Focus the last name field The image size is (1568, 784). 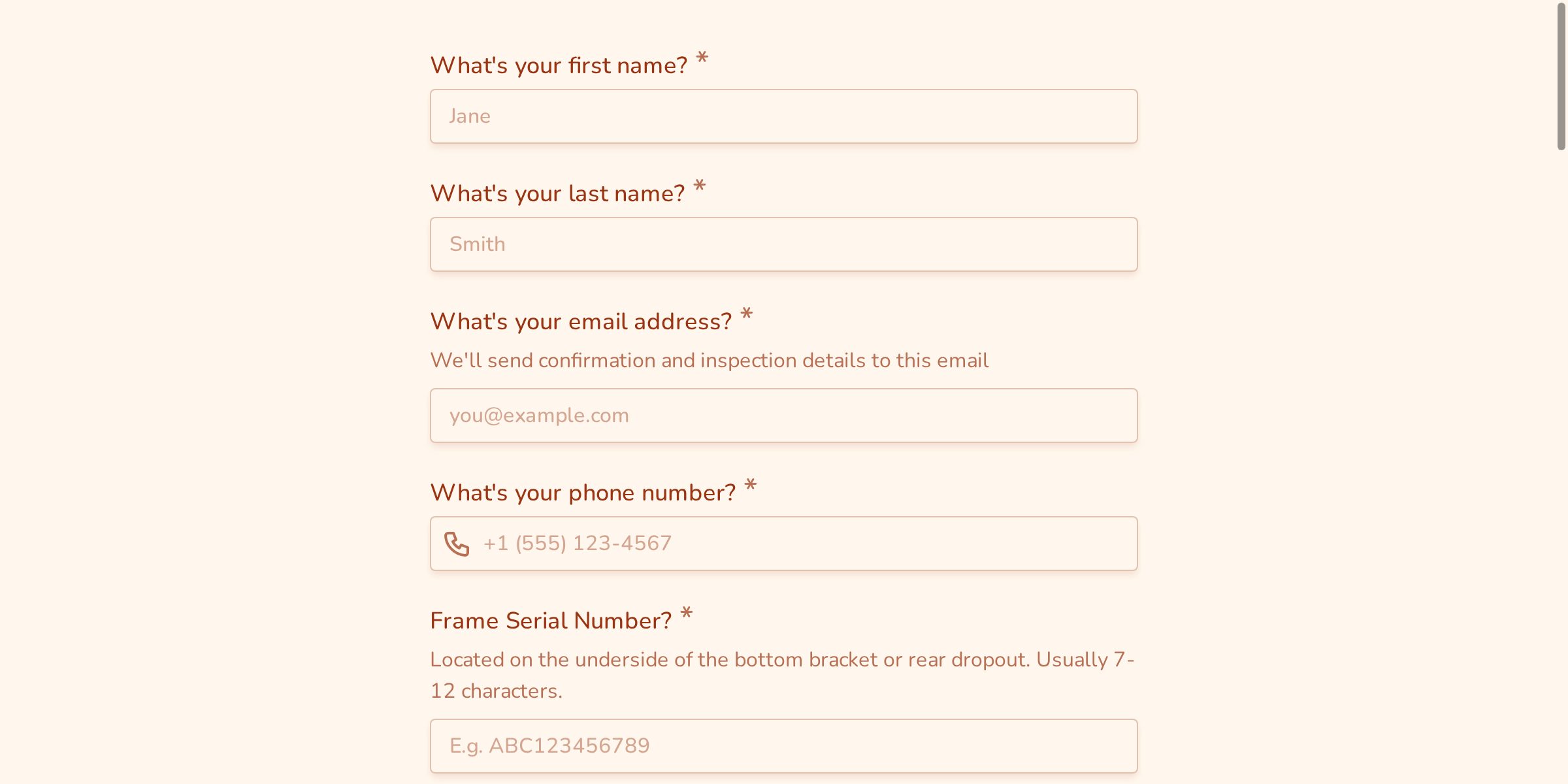click(783, 244)
